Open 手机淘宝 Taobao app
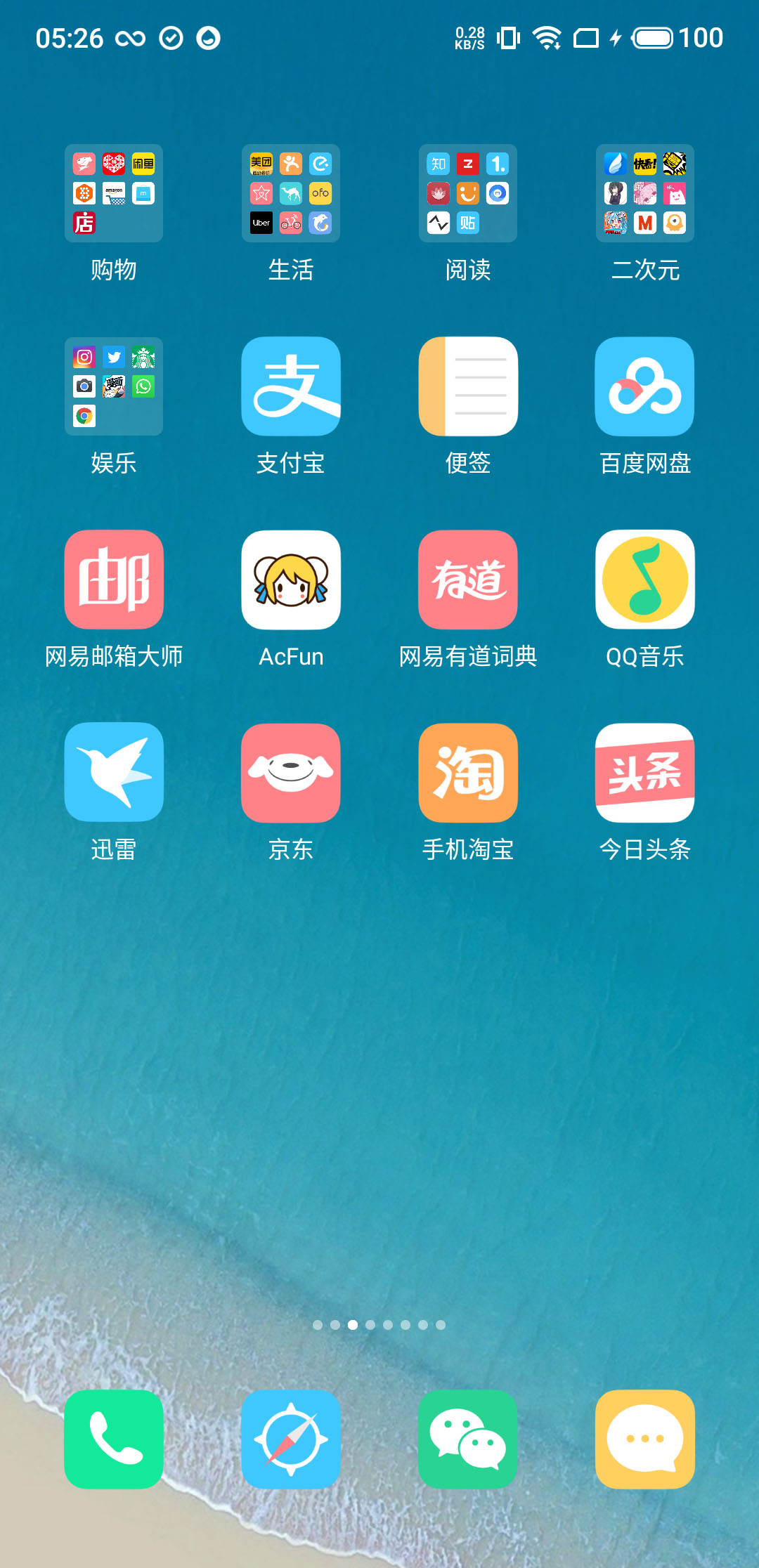759x1568 pixels. 468,773
